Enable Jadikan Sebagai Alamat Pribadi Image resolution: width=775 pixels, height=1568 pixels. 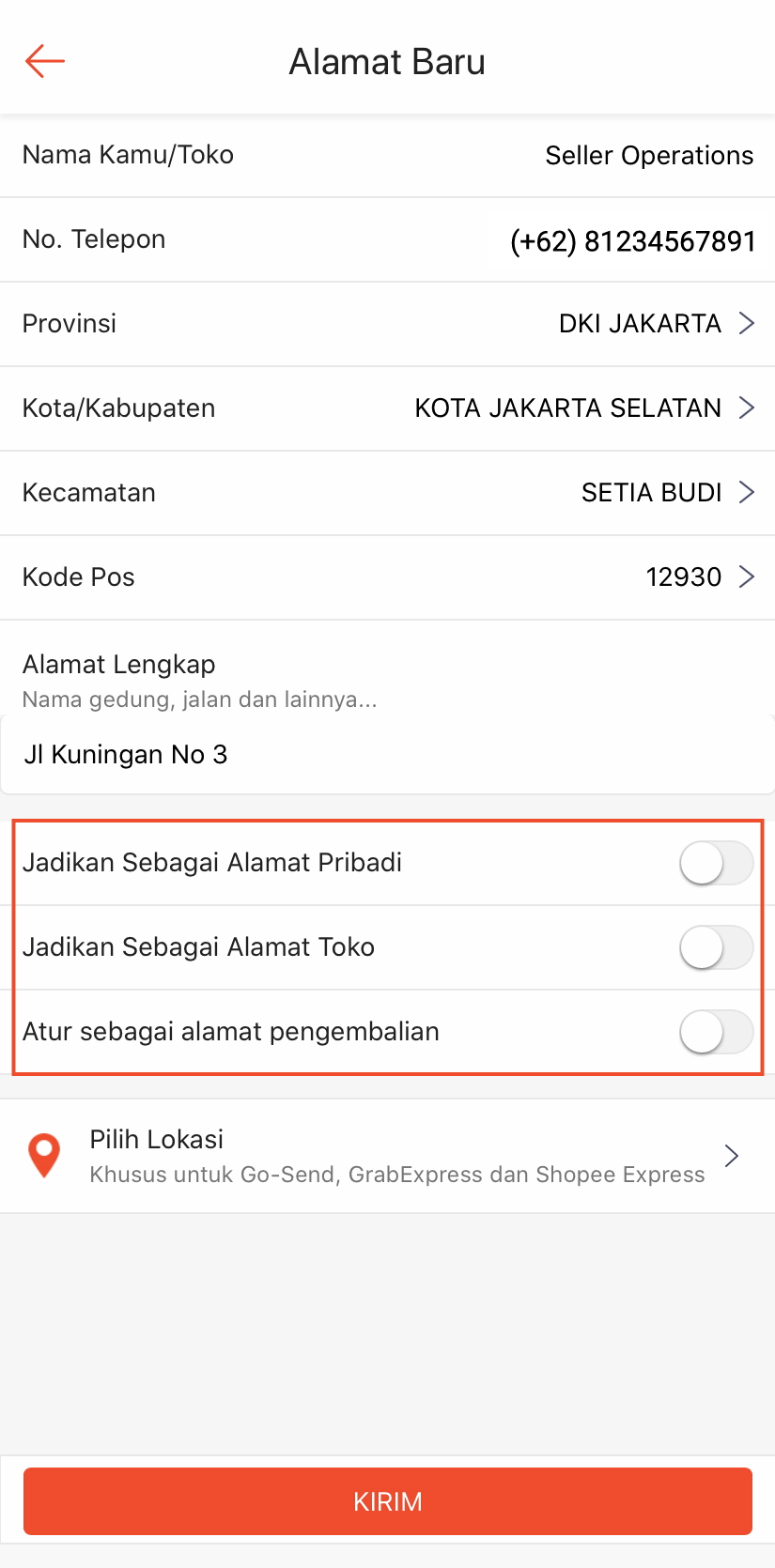pyautogui.click(x=715, y=863)
